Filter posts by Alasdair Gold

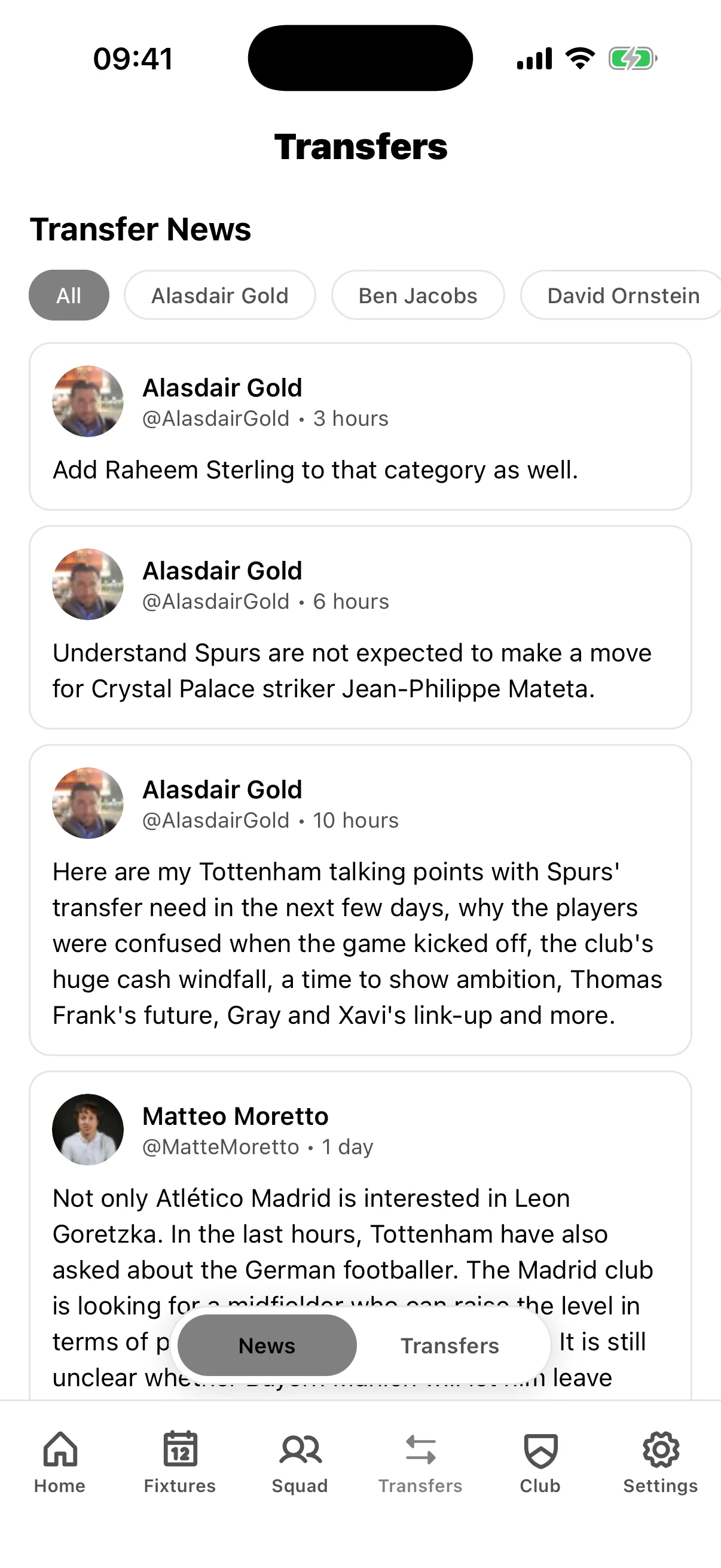click(x=220, y=295)
